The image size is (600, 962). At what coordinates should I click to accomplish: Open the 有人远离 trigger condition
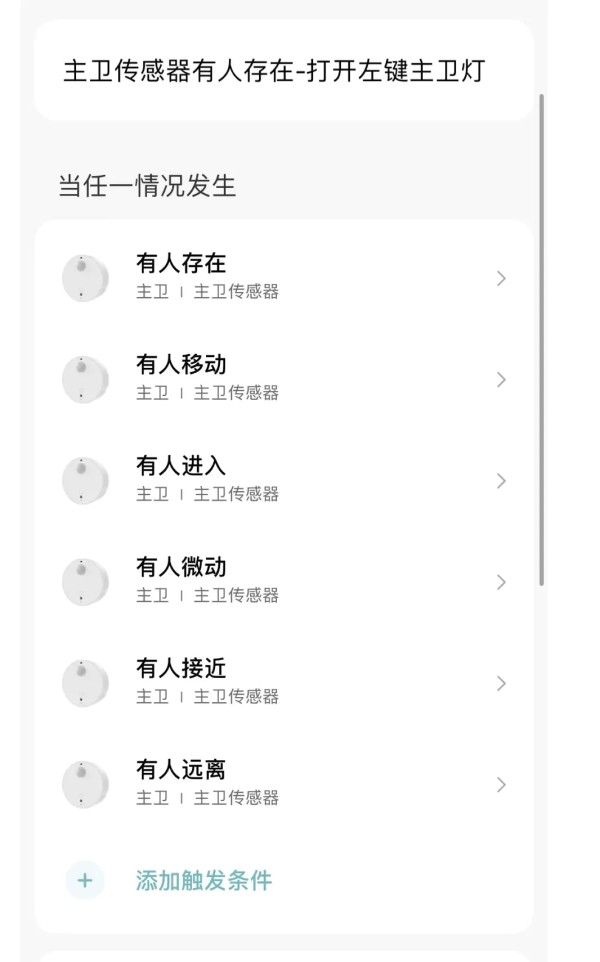[x=283, y=784]
